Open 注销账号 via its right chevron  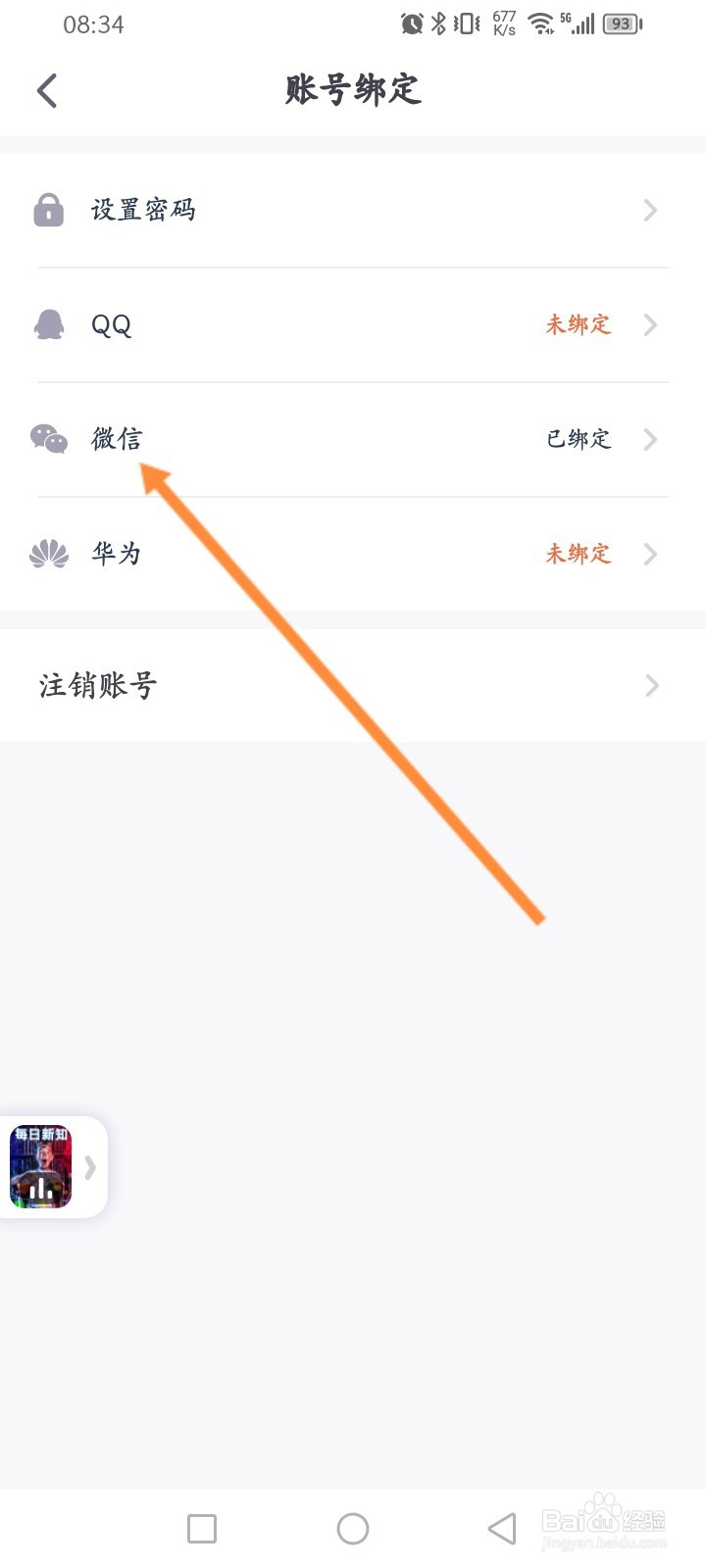click(650, 685)
